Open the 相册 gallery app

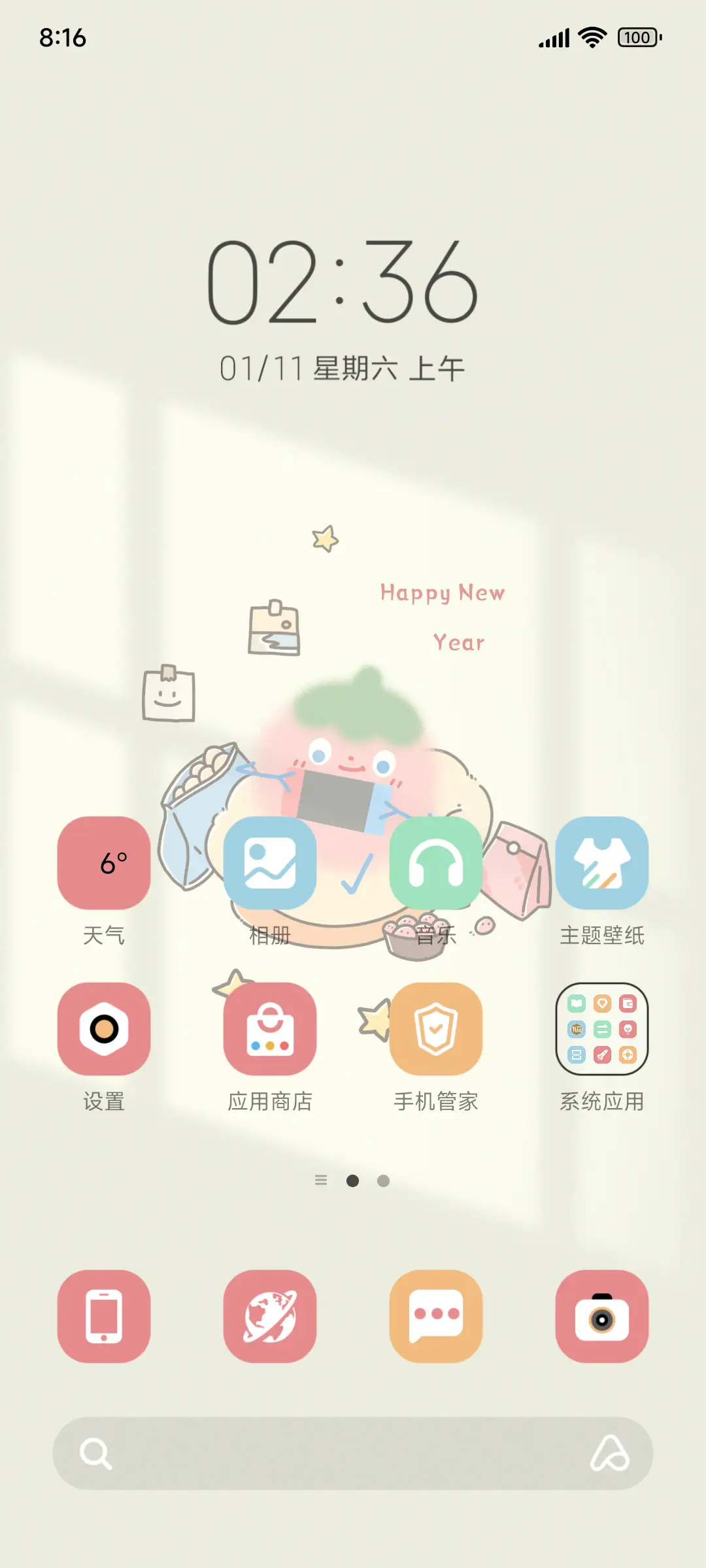[270, 864]
